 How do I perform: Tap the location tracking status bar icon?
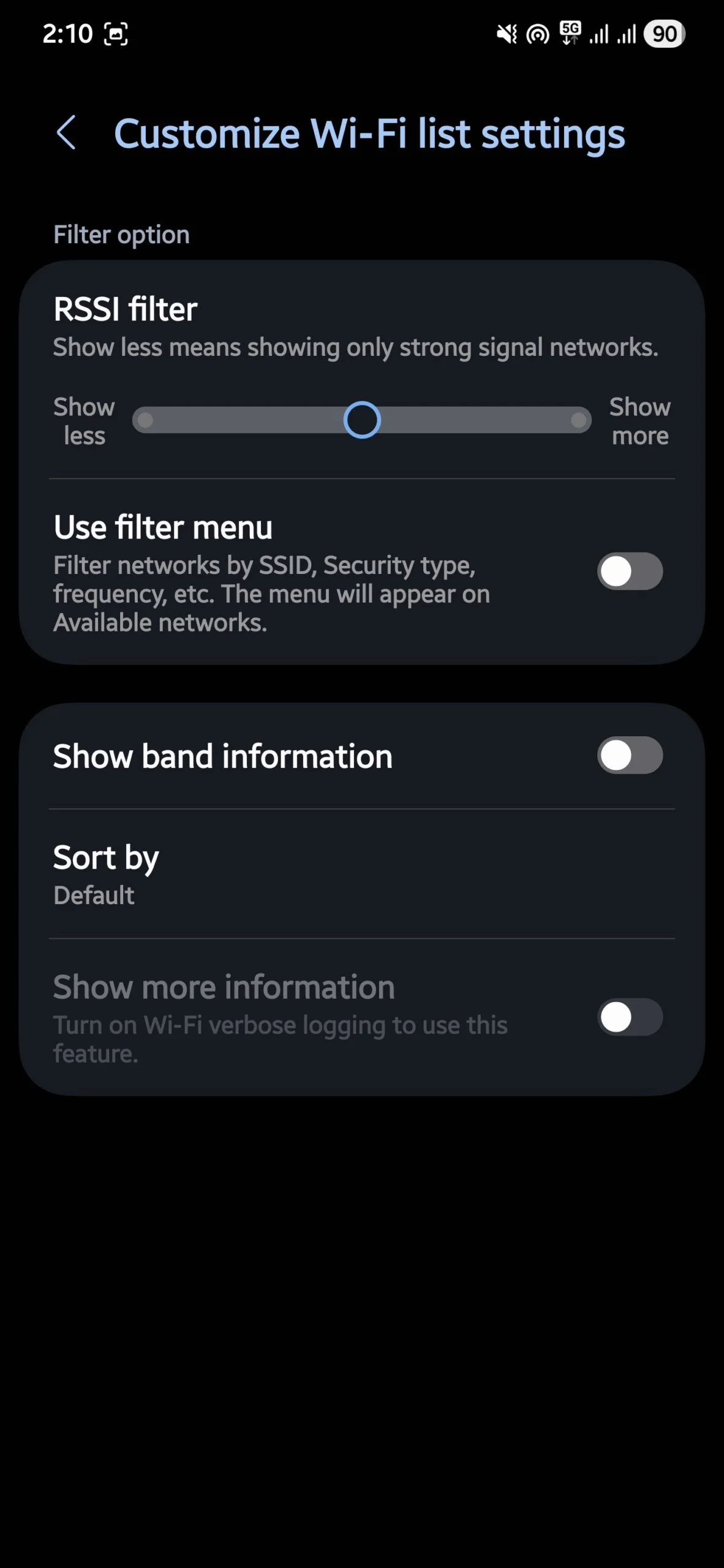pos(537,35)
